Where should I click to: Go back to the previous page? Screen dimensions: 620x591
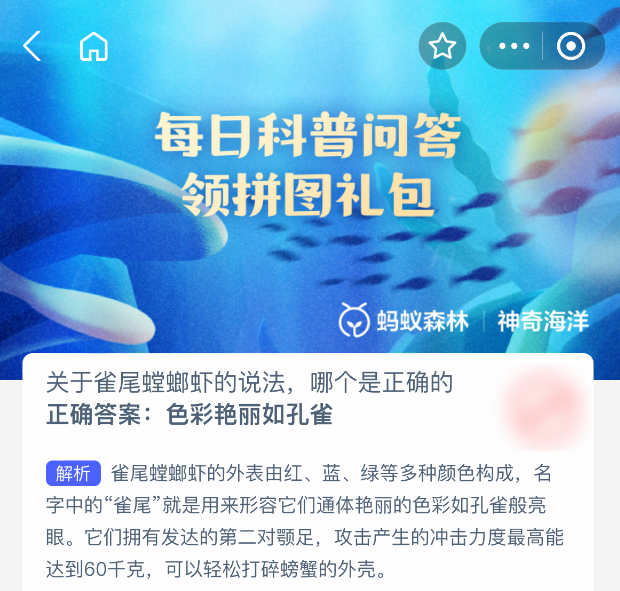coord(32,46)
